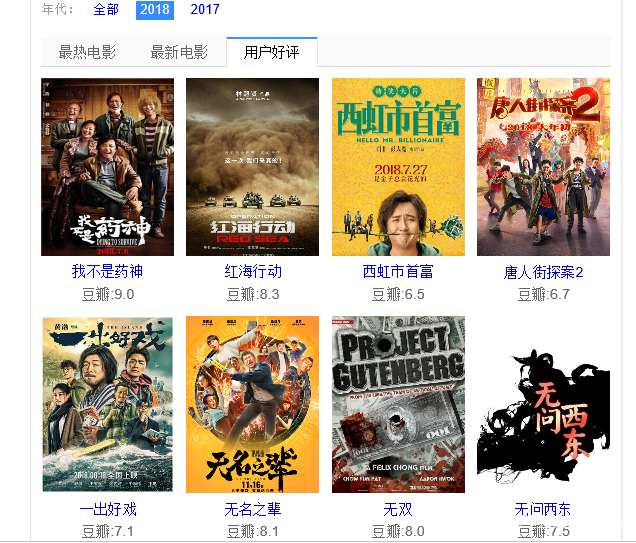Open the 无问西东 movie poster
Viewport: 636px width, 543px height.
543,404
